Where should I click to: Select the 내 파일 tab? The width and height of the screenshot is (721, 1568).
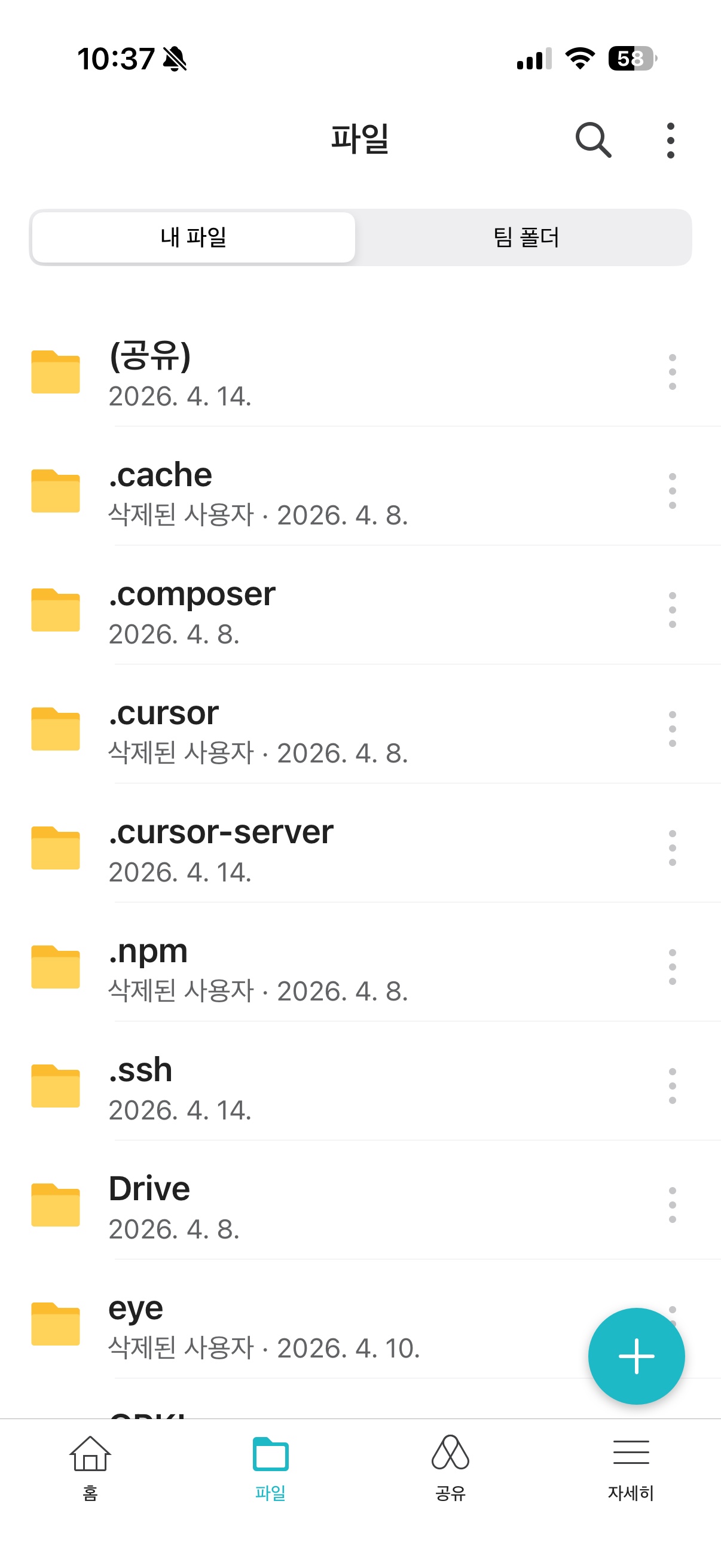tap(194, 237)
